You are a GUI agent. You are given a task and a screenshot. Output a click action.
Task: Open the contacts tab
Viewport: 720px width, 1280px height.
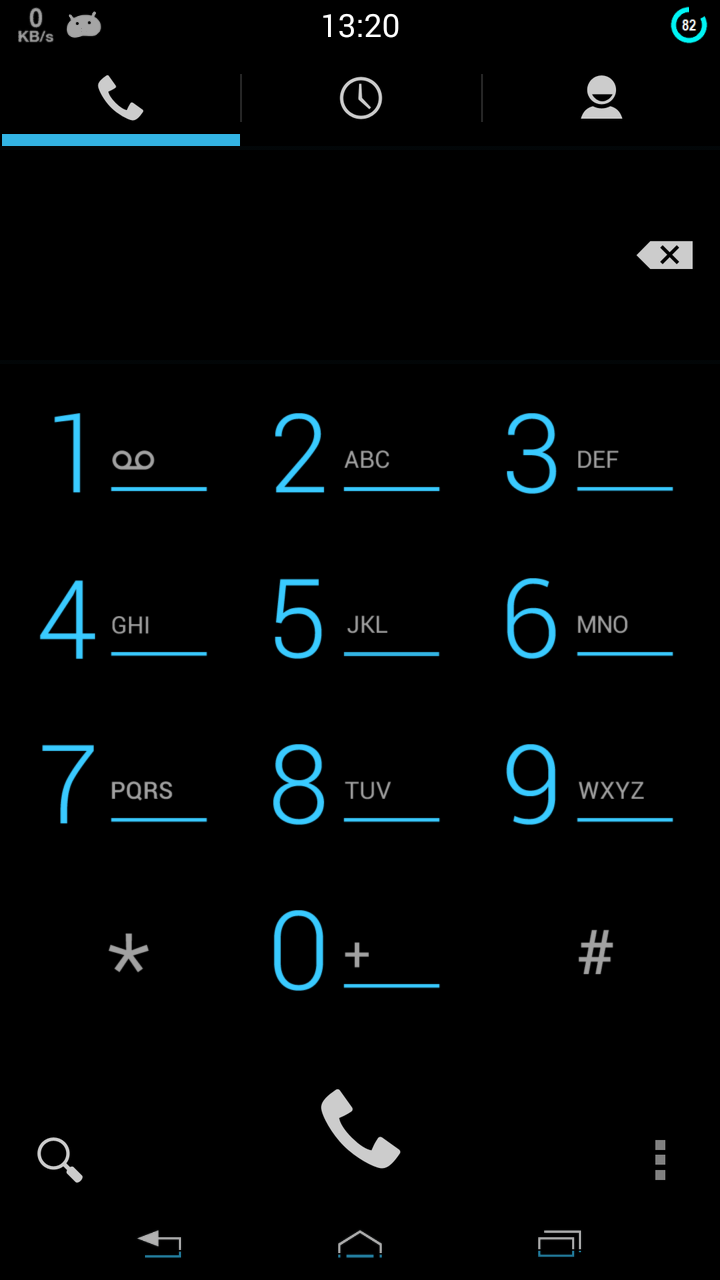[601, 98]
